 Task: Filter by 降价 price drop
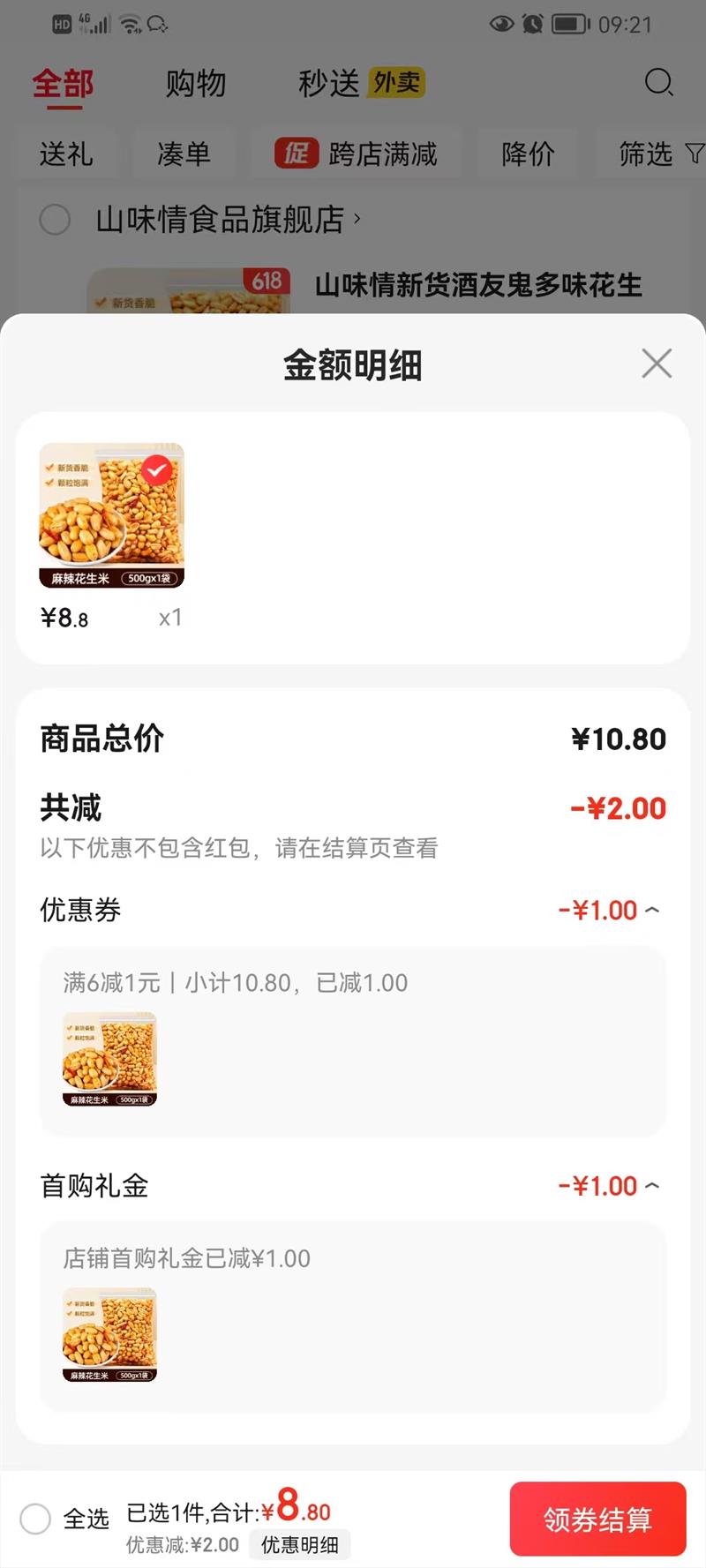528,154
